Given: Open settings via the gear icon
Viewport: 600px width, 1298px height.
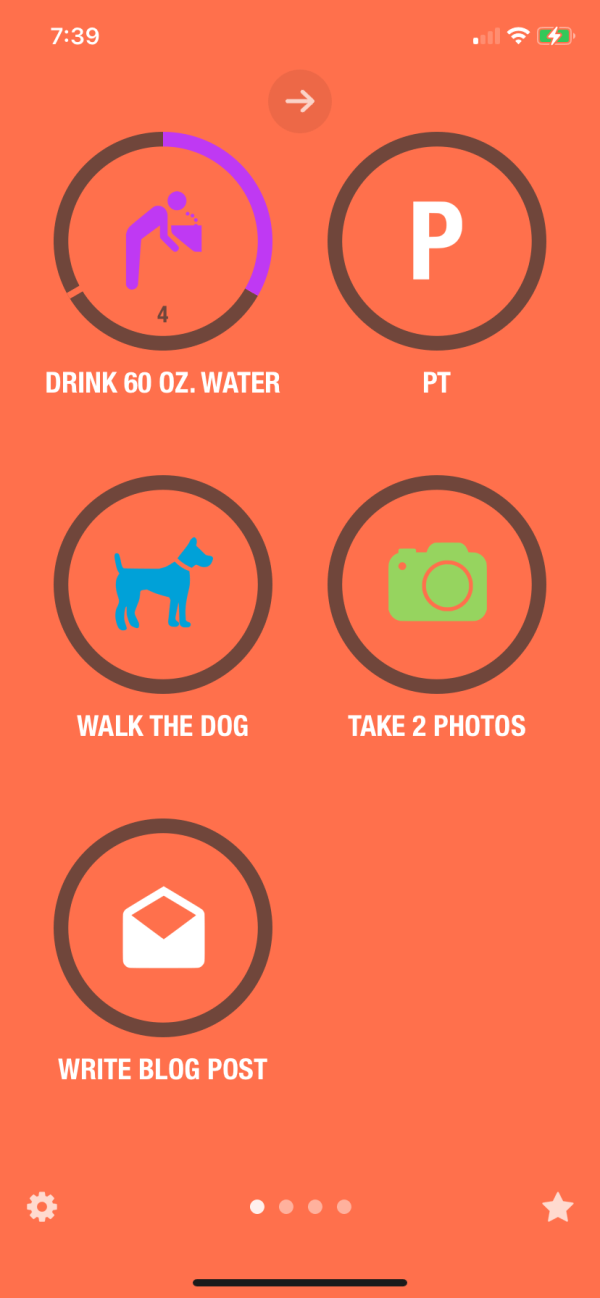Looking at the screenshot, I should 42,1207.
